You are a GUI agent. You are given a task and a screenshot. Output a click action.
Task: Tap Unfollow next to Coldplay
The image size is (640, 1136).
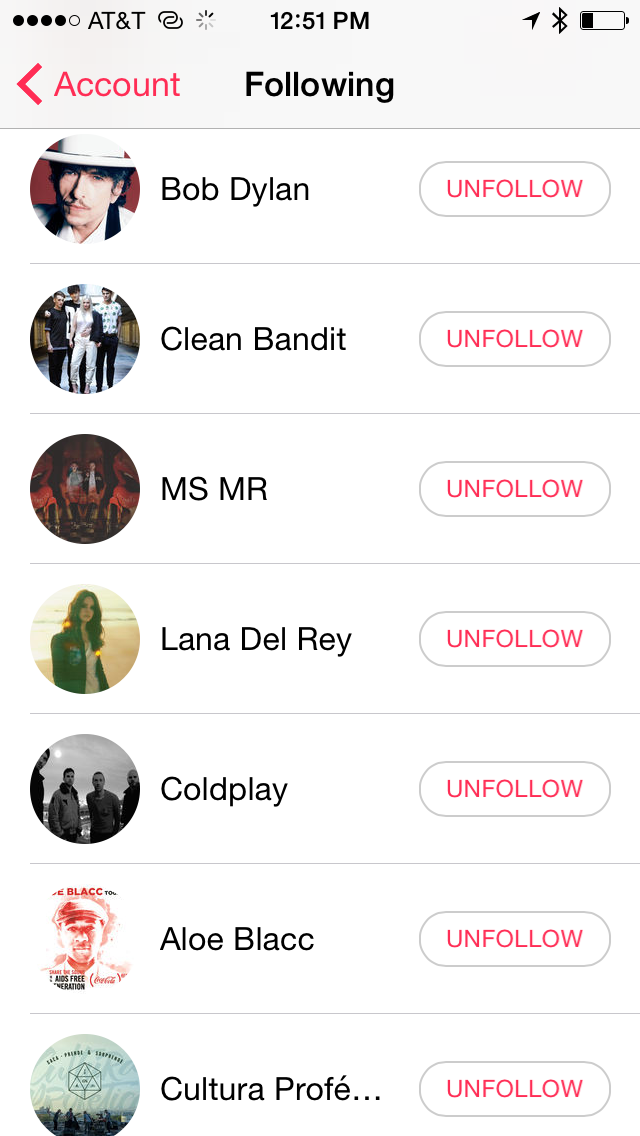pyautogui.click(x=514, y=789)
